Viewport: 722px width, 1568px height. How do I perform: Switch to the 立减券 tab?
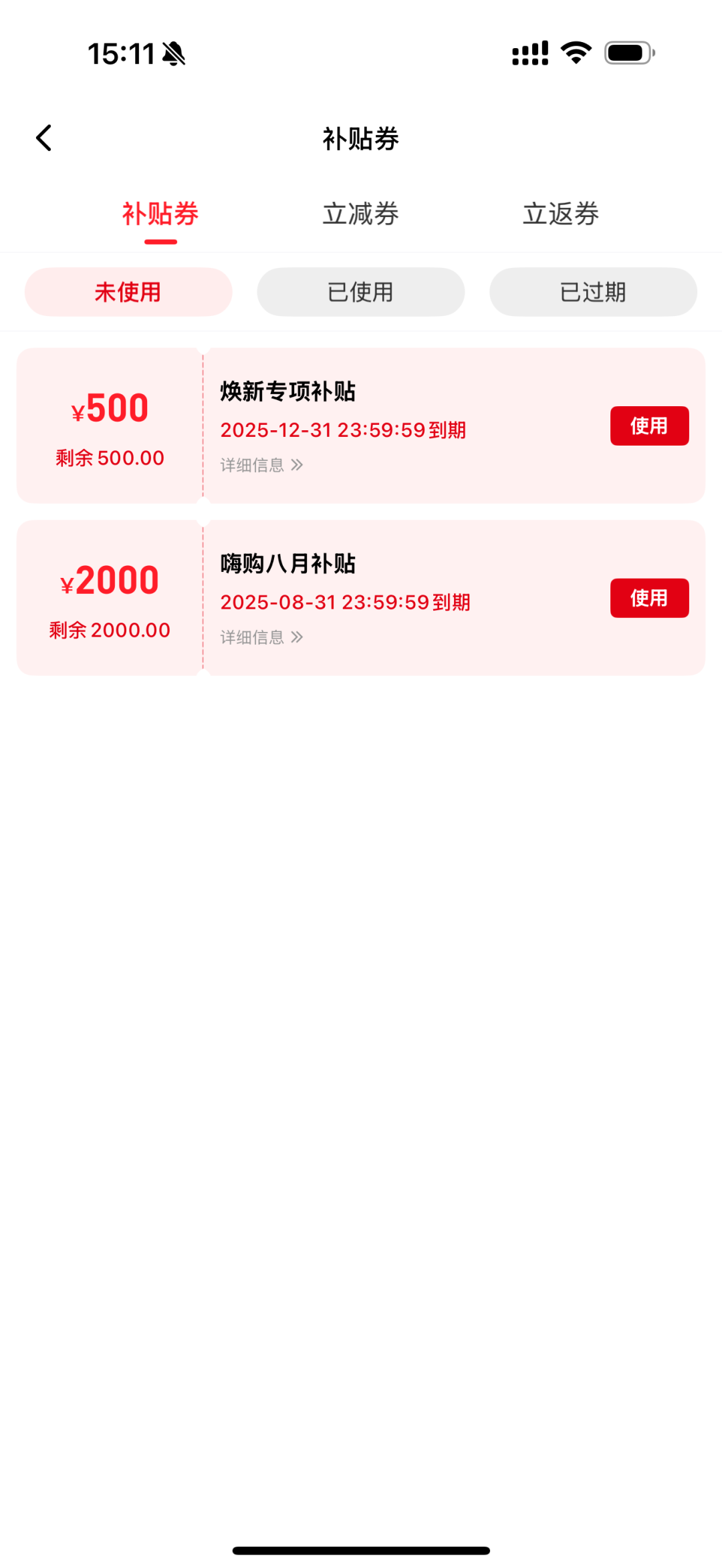pyautogui.click(x=360, y=214)
